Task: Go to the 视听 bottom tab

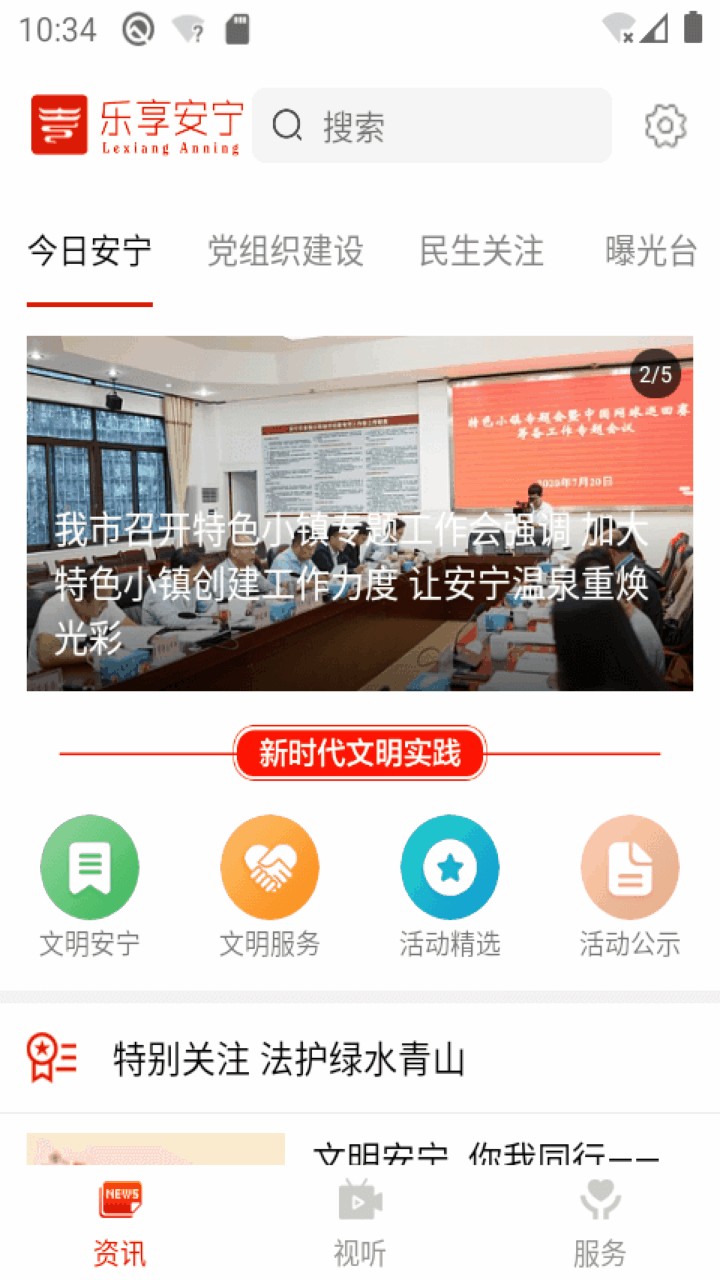Action: tap(360, 1223)
